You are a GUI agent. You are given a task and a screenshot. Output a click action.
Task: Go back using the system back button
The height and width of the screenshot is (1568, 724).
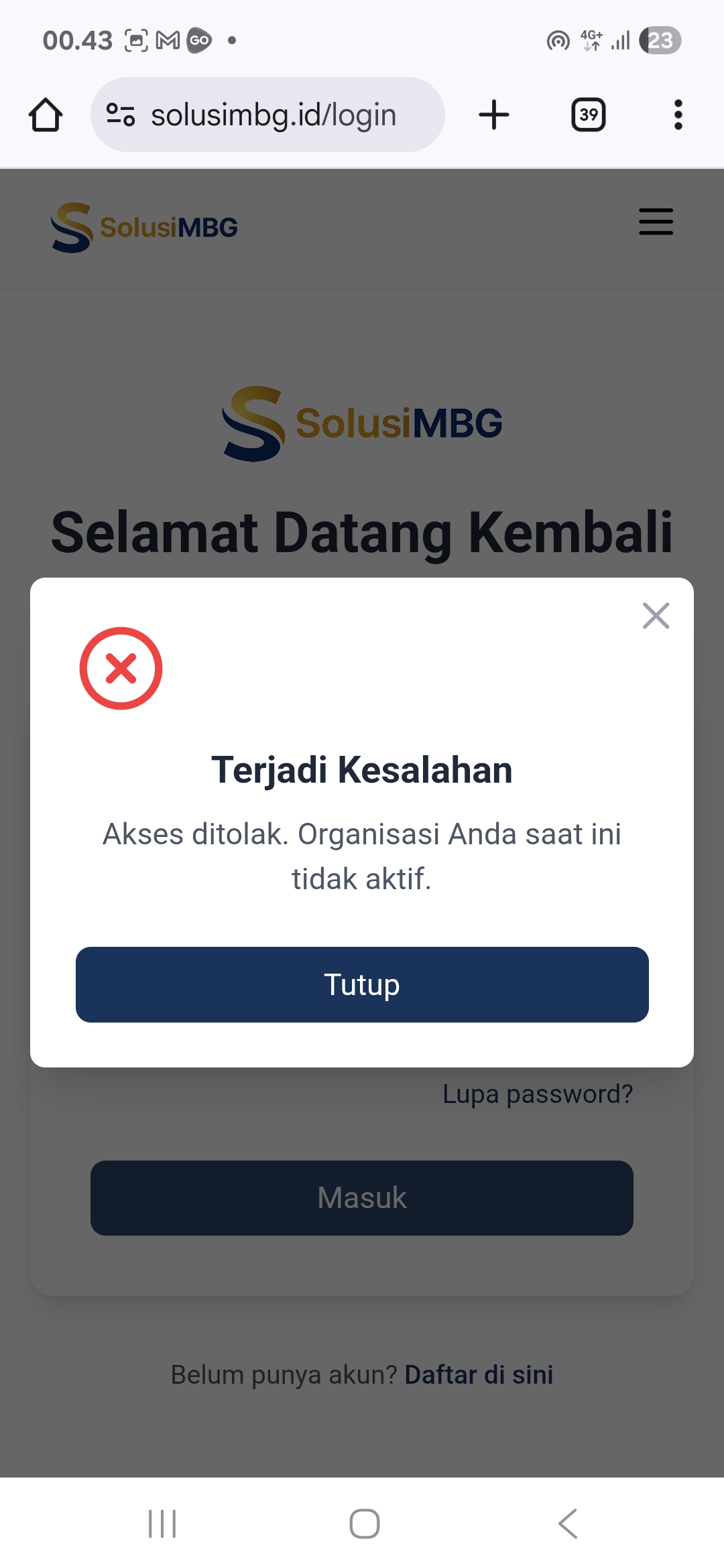(x=567, y=1524)
